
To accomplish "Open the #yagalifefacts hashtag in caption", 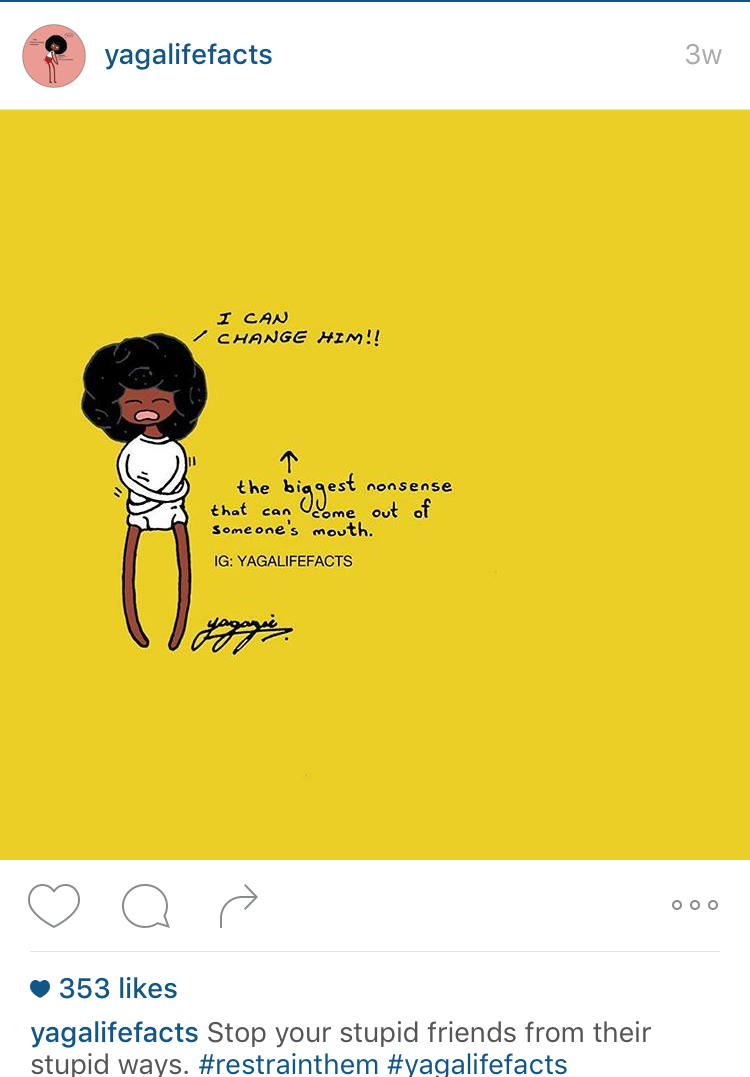I will tap(477, 1062).
